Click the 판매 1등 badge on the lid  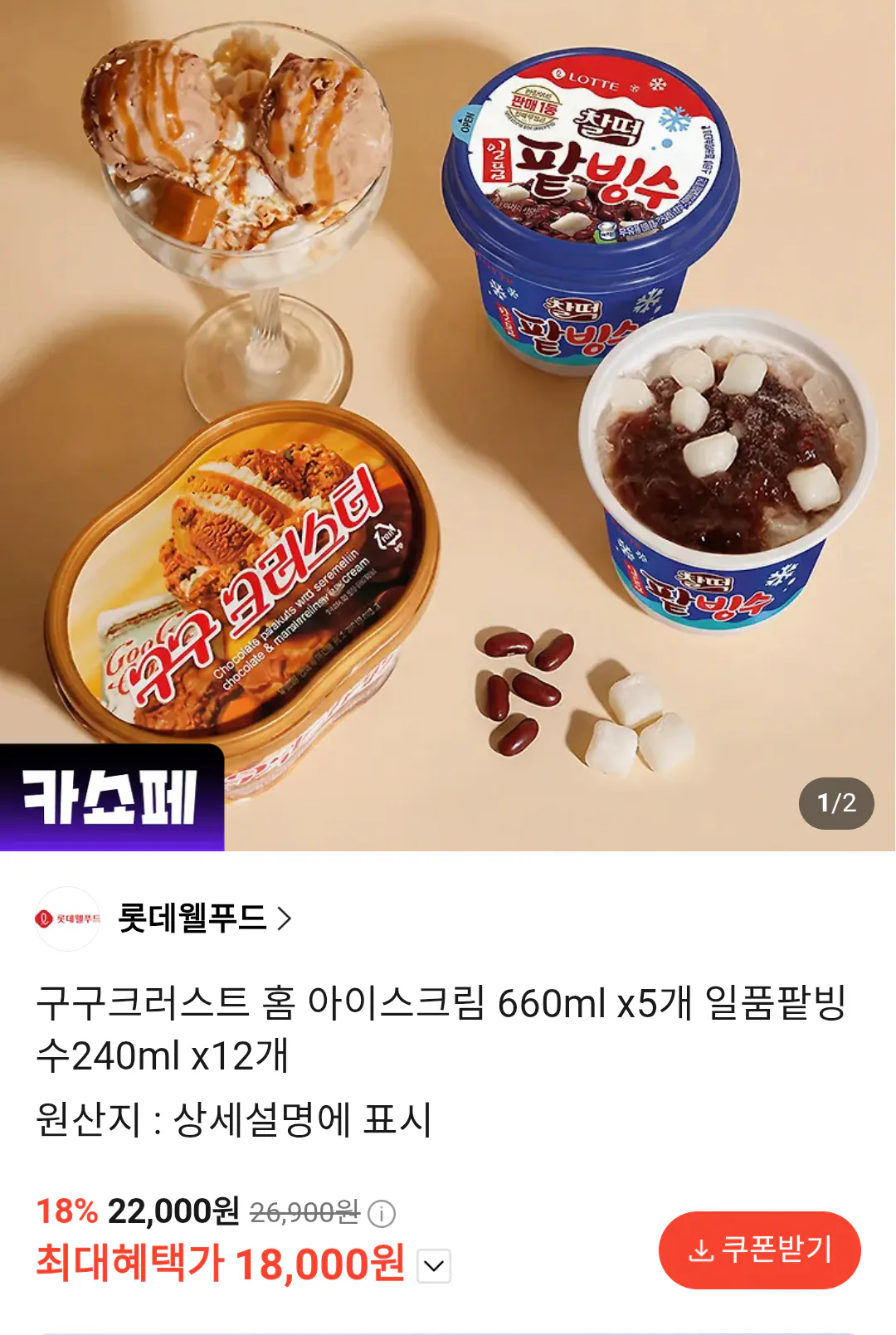coord(535,106)
